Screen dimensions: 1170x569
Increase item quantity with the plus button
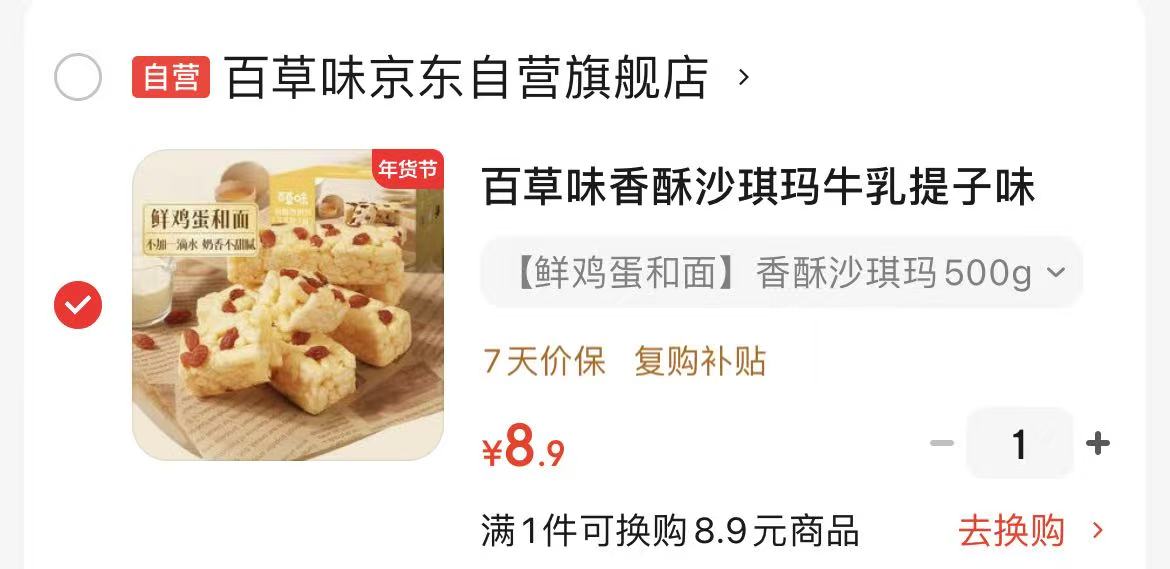1098,443
